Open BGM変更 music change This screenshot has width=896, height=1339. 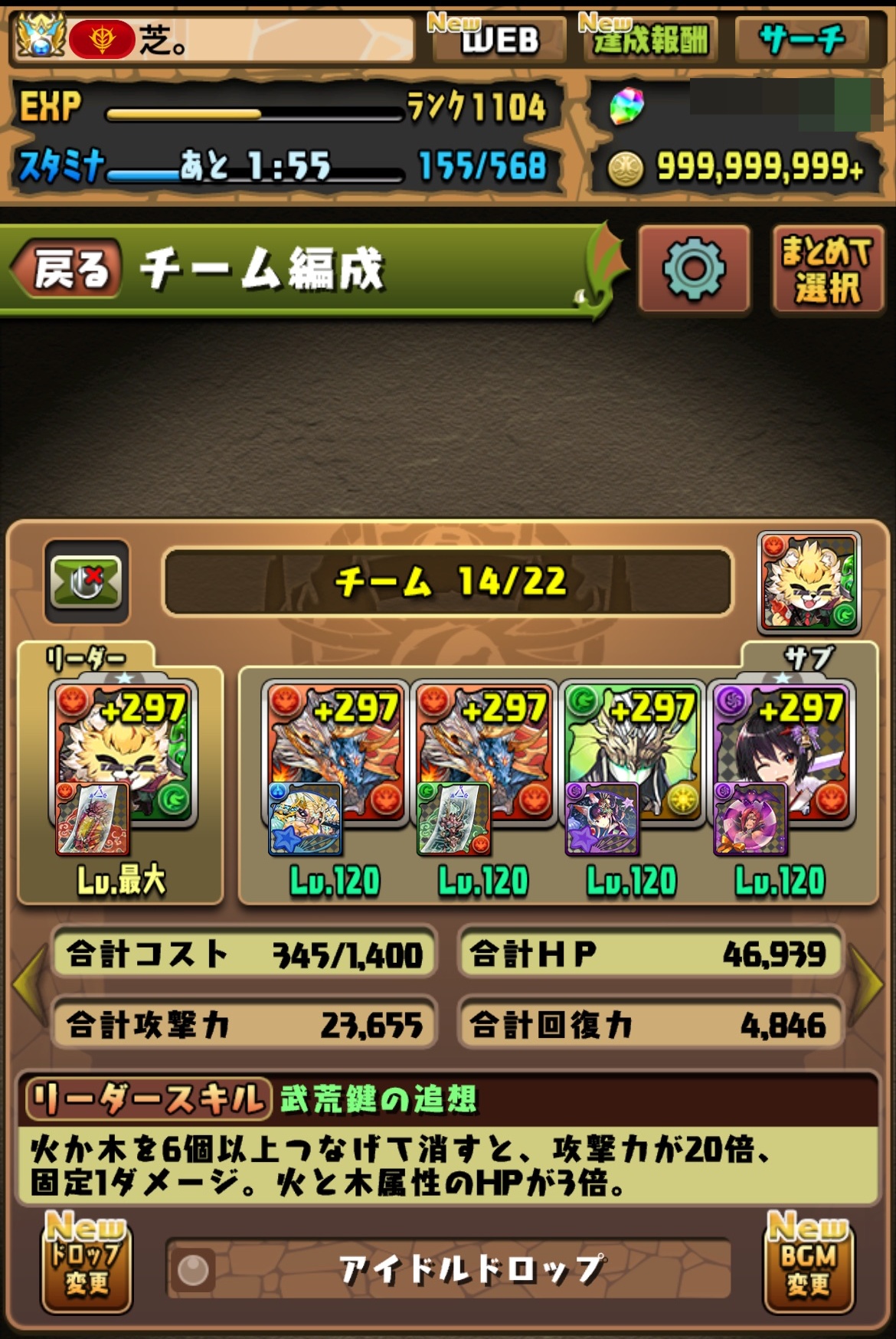pos(809,1260)
